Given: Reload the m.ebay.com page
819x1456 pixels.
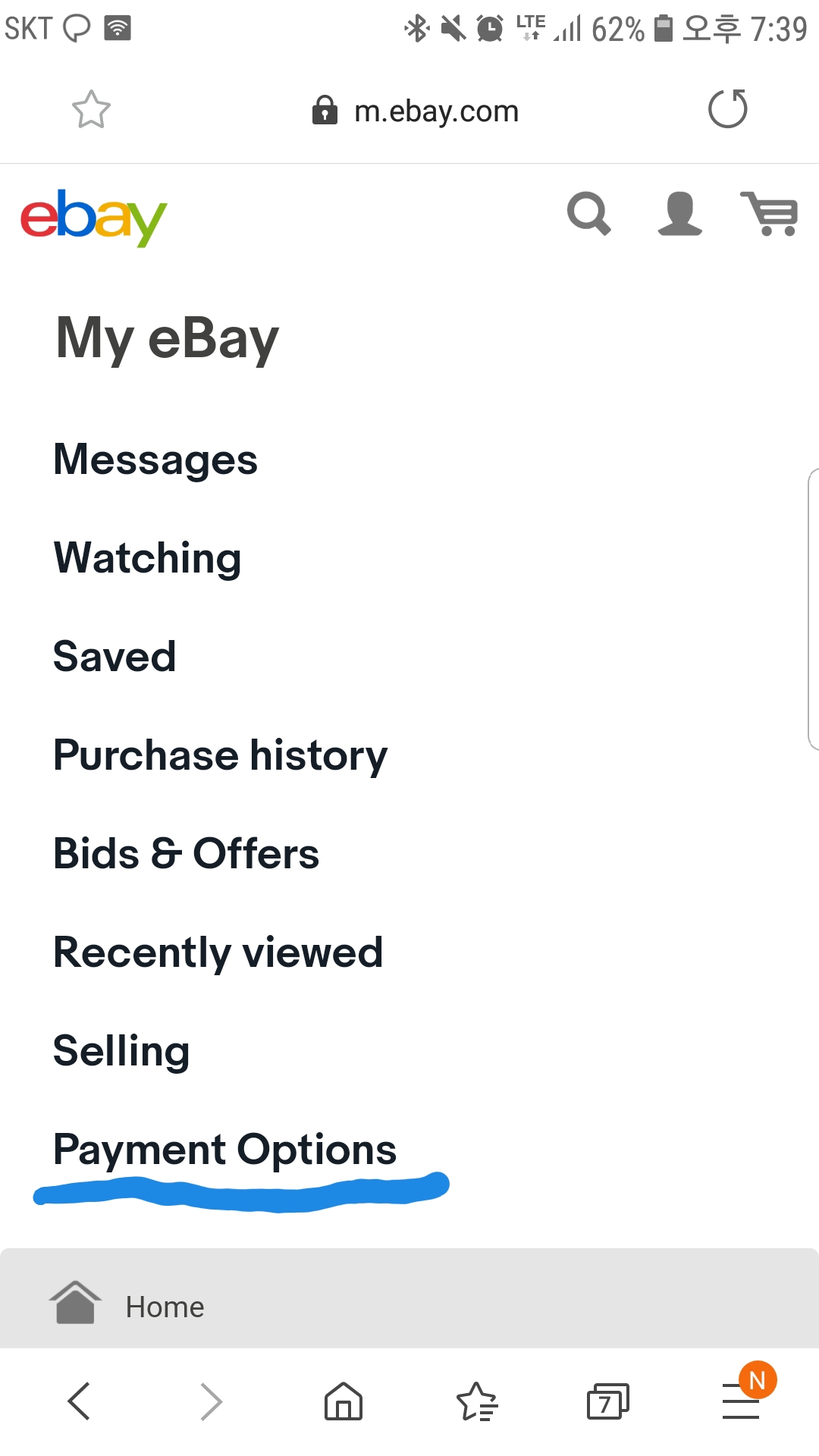Looking at the screenshot, I should coord(727,109).
